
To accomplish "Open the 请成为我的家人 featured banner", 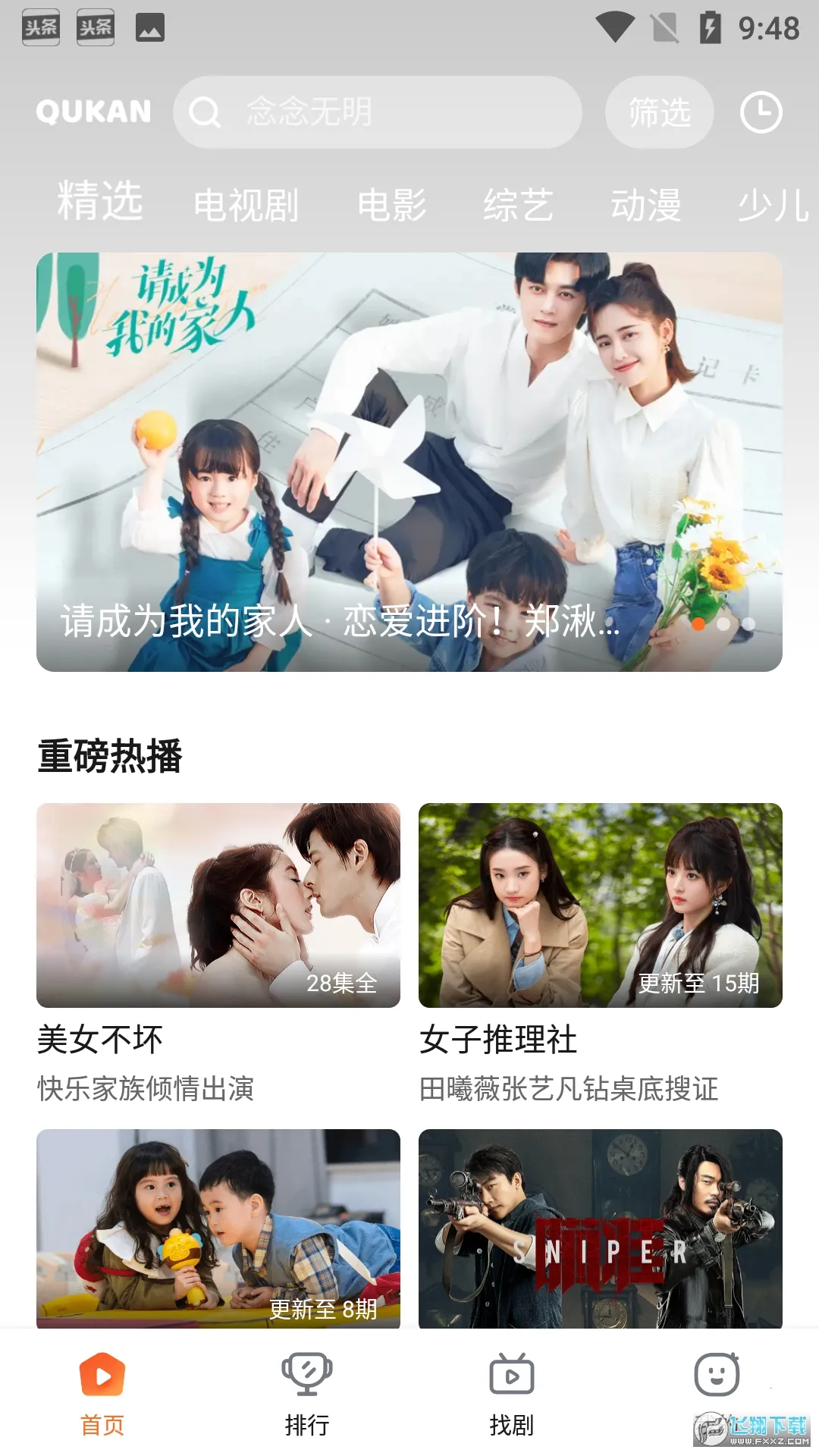I will point(409,461).
